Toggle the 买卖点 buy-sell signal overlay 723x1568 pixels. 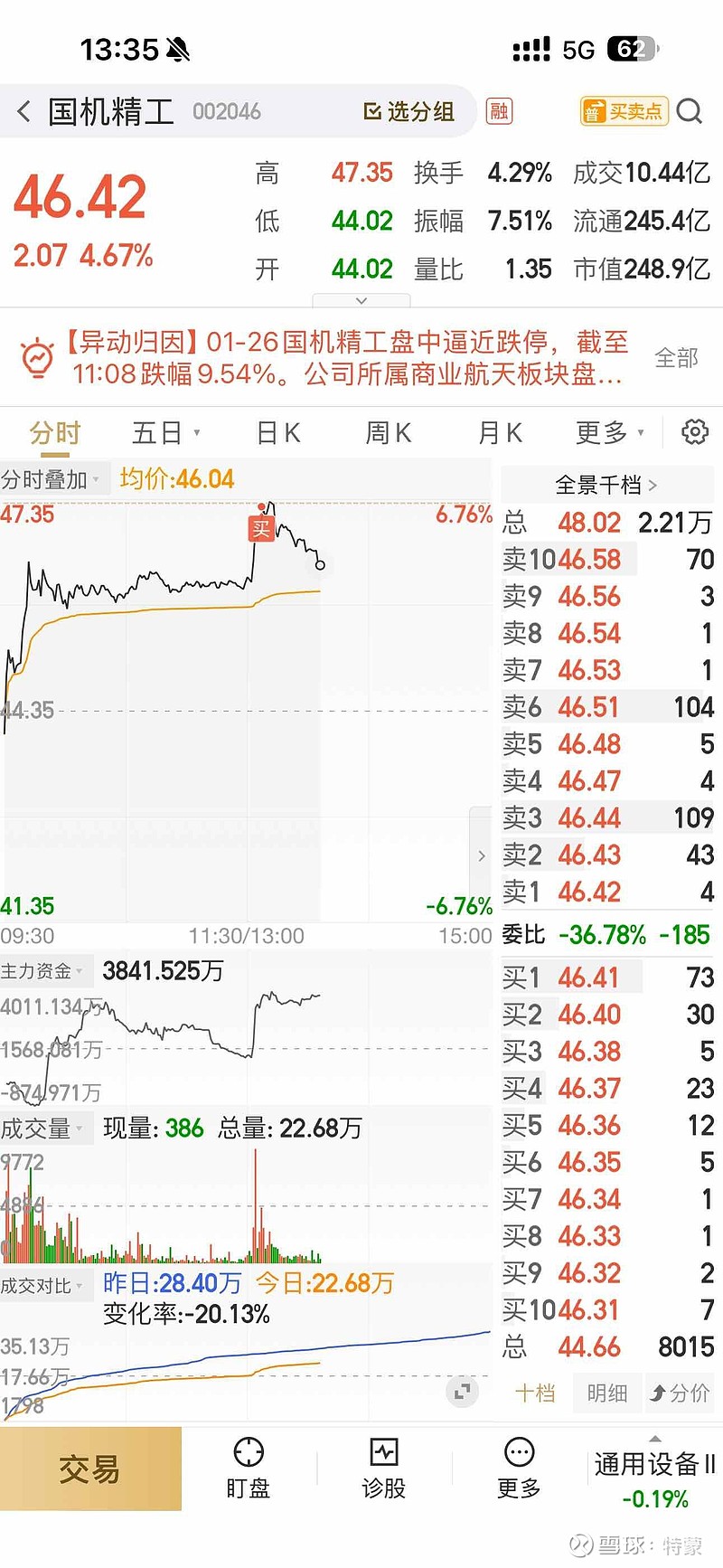click(624, 110)
